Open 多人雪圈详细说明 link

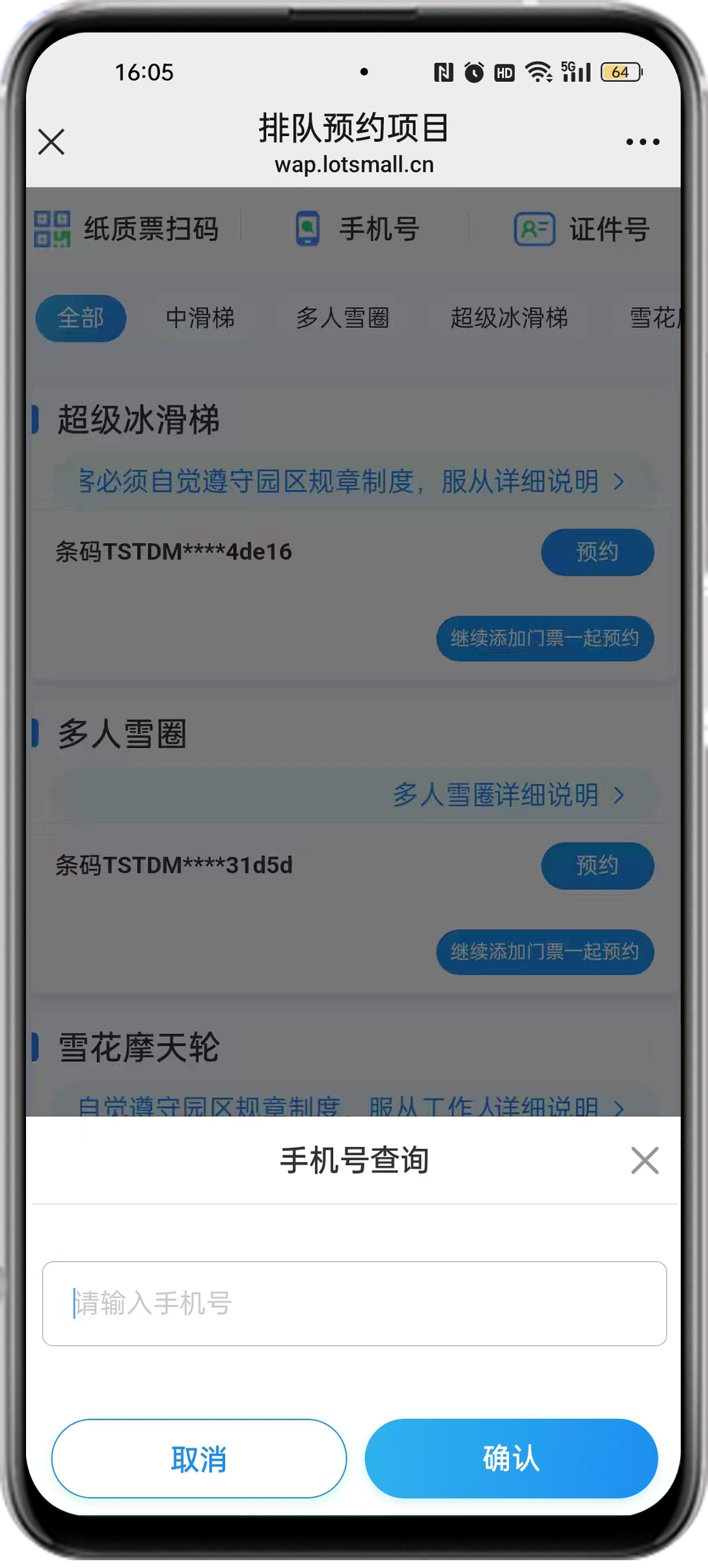tap(508, 795)
